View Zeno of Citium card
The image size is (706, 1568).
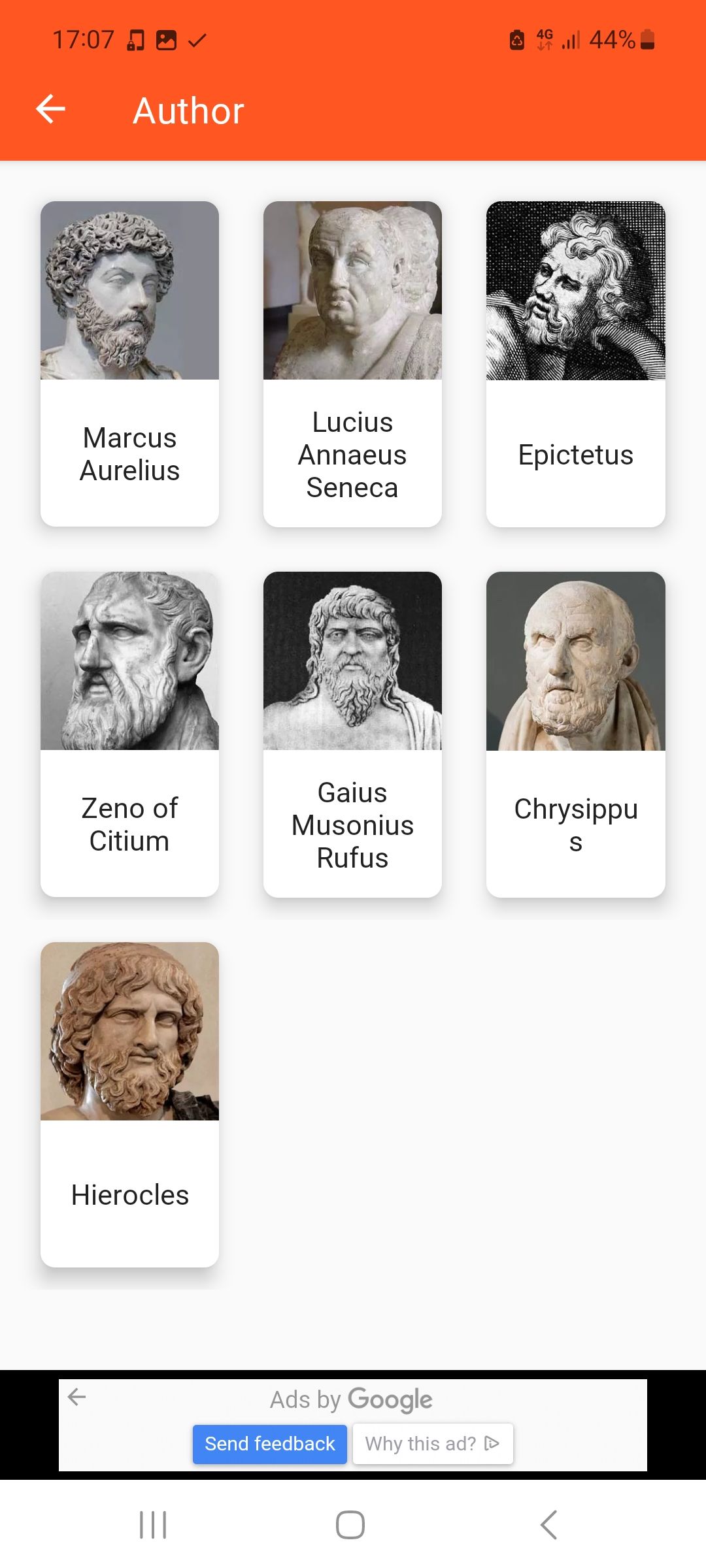pos(129,734)
